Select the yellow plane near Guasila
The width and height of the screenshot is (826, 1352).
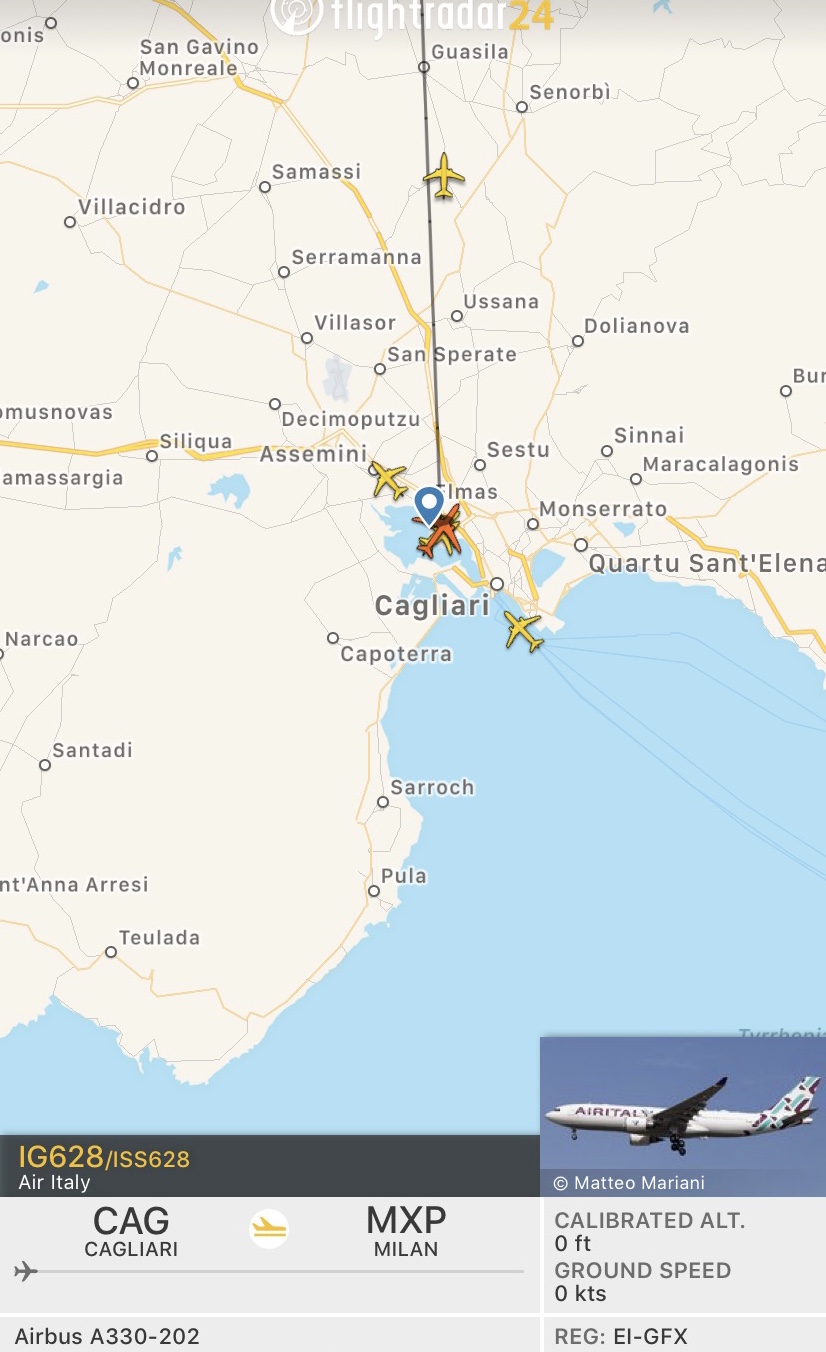click(444, 177)
